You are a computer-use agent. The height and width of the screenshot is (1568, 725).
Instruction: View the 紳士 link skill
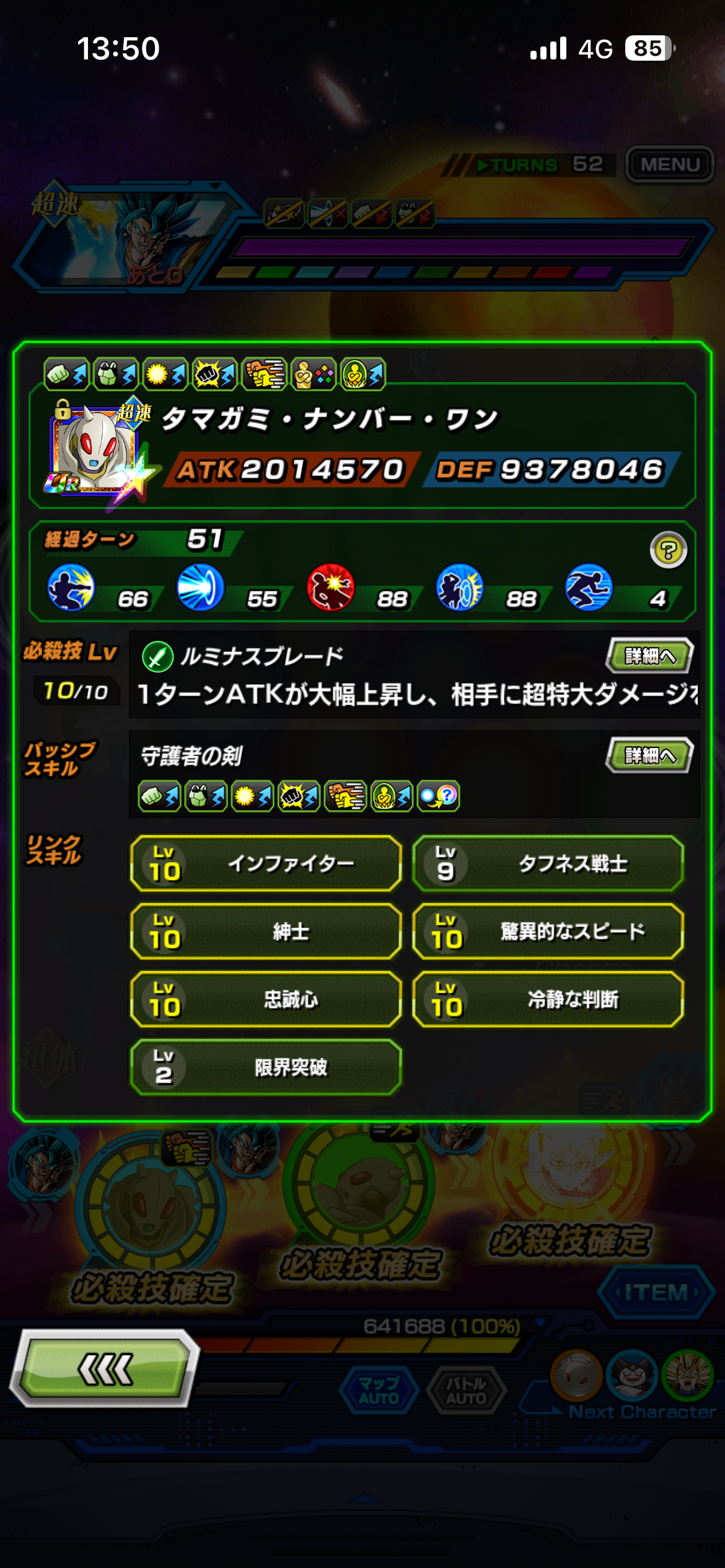(x=266, y=931)
